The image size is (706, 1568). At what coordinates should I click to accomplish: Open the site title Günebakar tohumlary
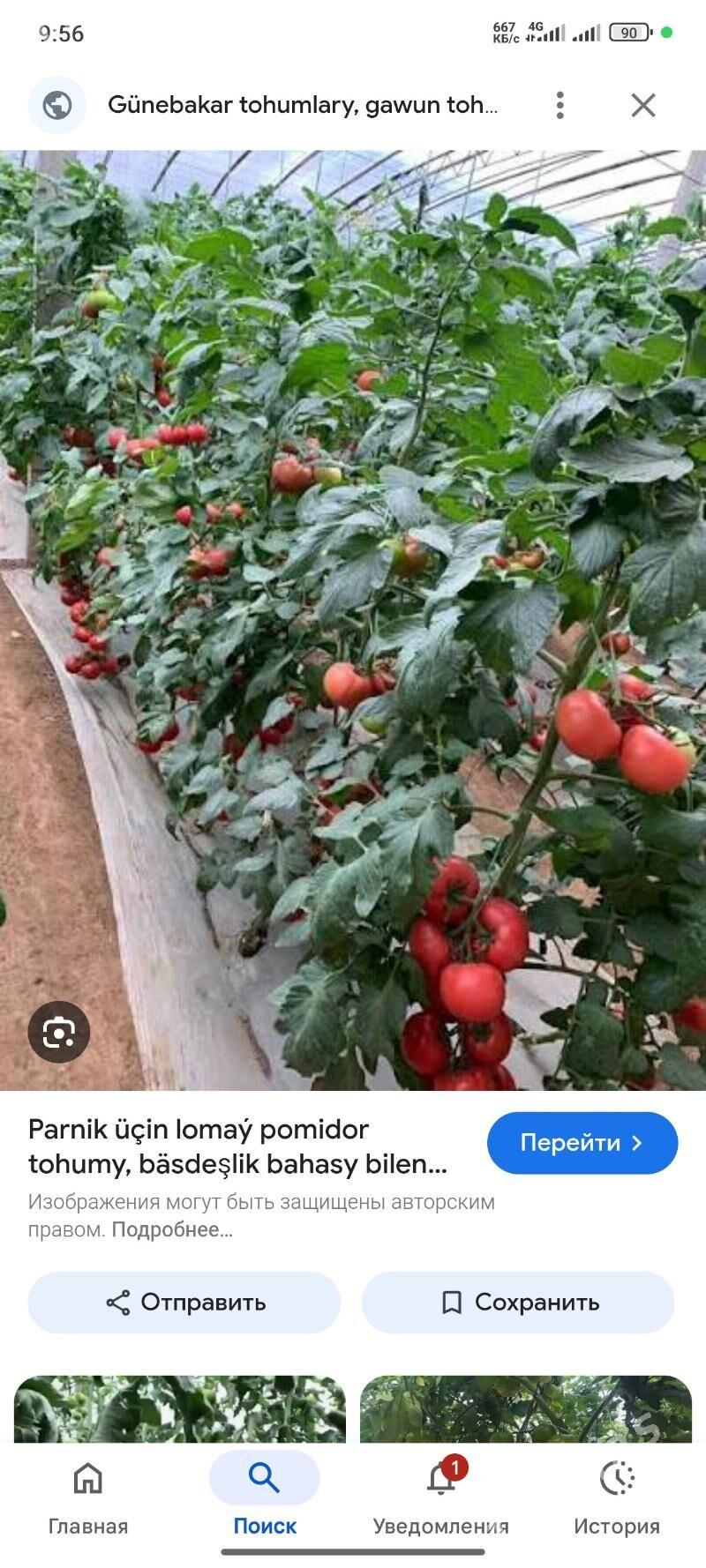[302, 105]
